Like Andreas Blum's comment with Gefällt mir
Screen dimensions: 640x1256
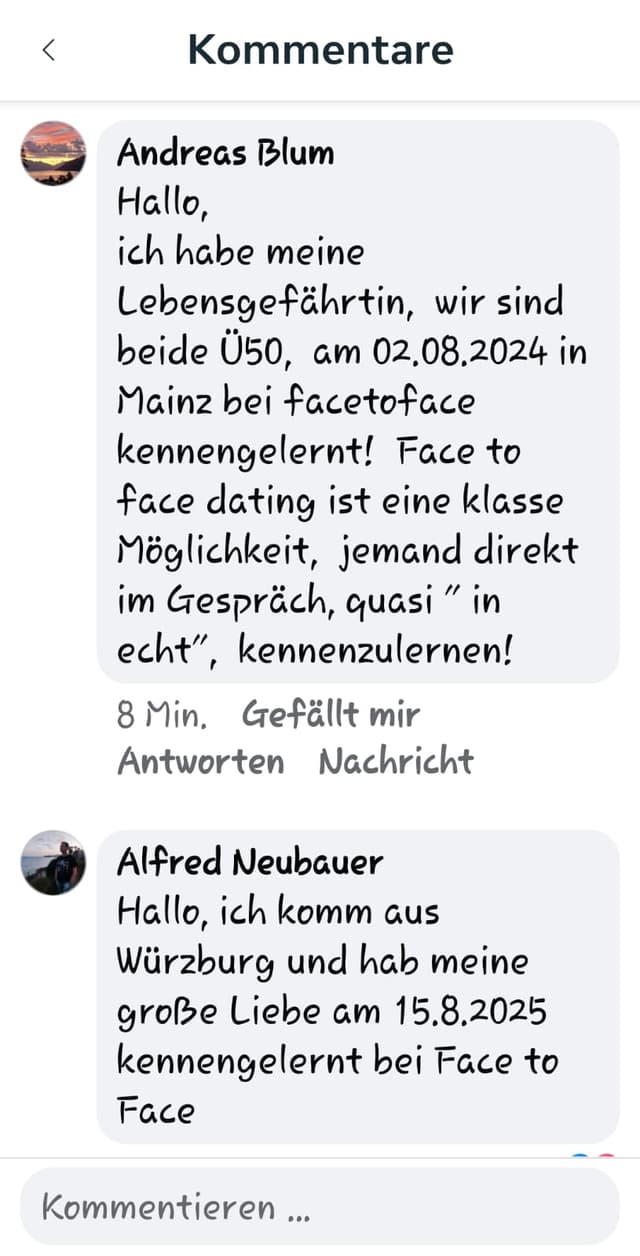pos(331,715)
